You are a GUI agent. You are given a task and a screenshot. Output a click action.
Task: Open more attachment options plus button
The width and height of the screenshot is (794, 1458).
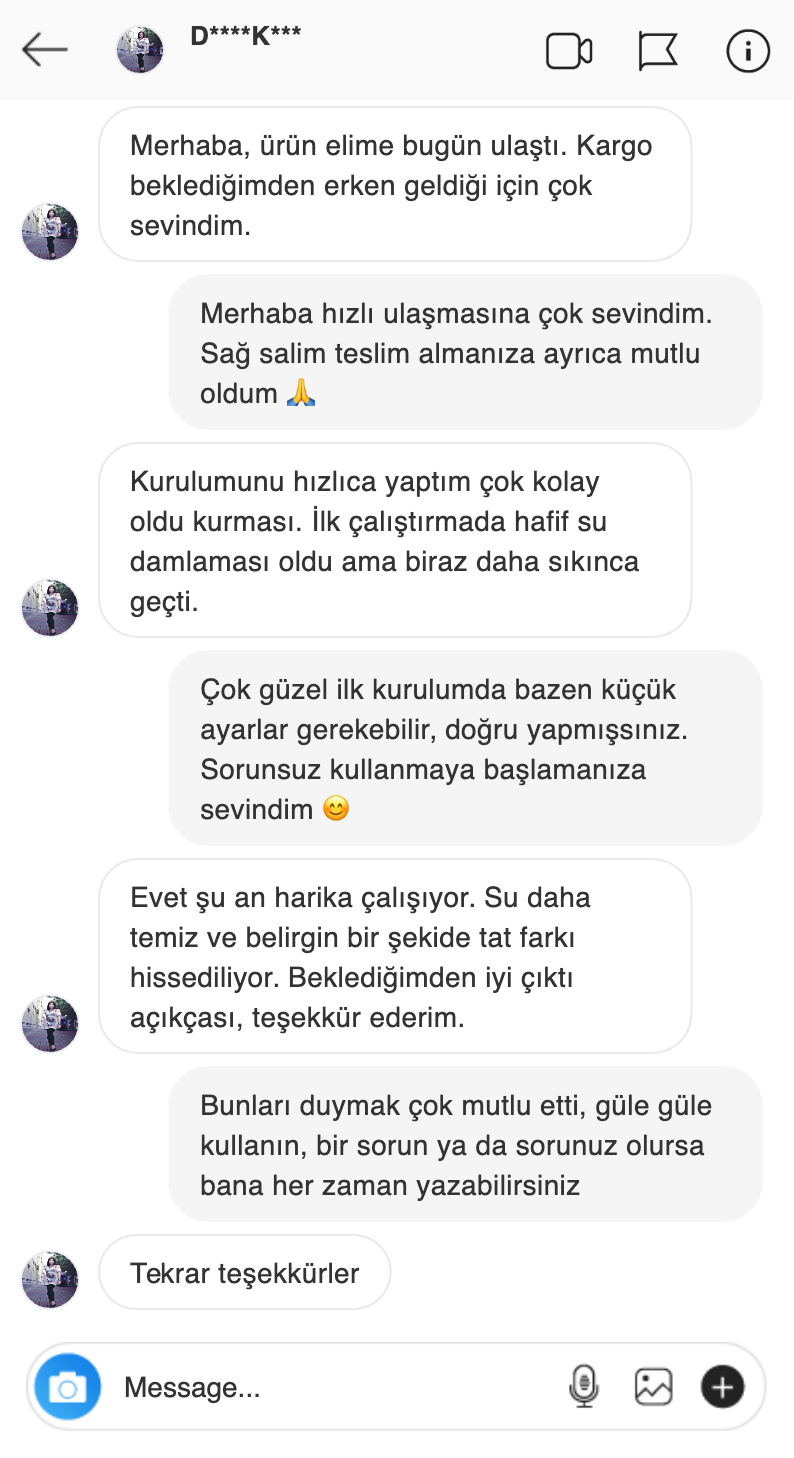[x=723, y=1387]
